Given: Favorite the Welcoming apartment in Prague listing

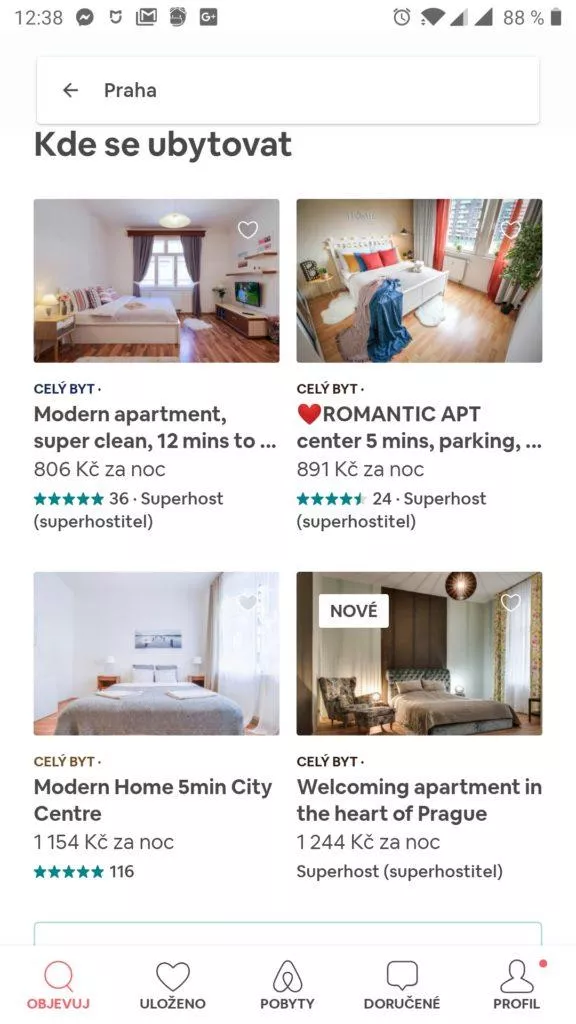Looking at the screenshot, I should click(511, 602).
